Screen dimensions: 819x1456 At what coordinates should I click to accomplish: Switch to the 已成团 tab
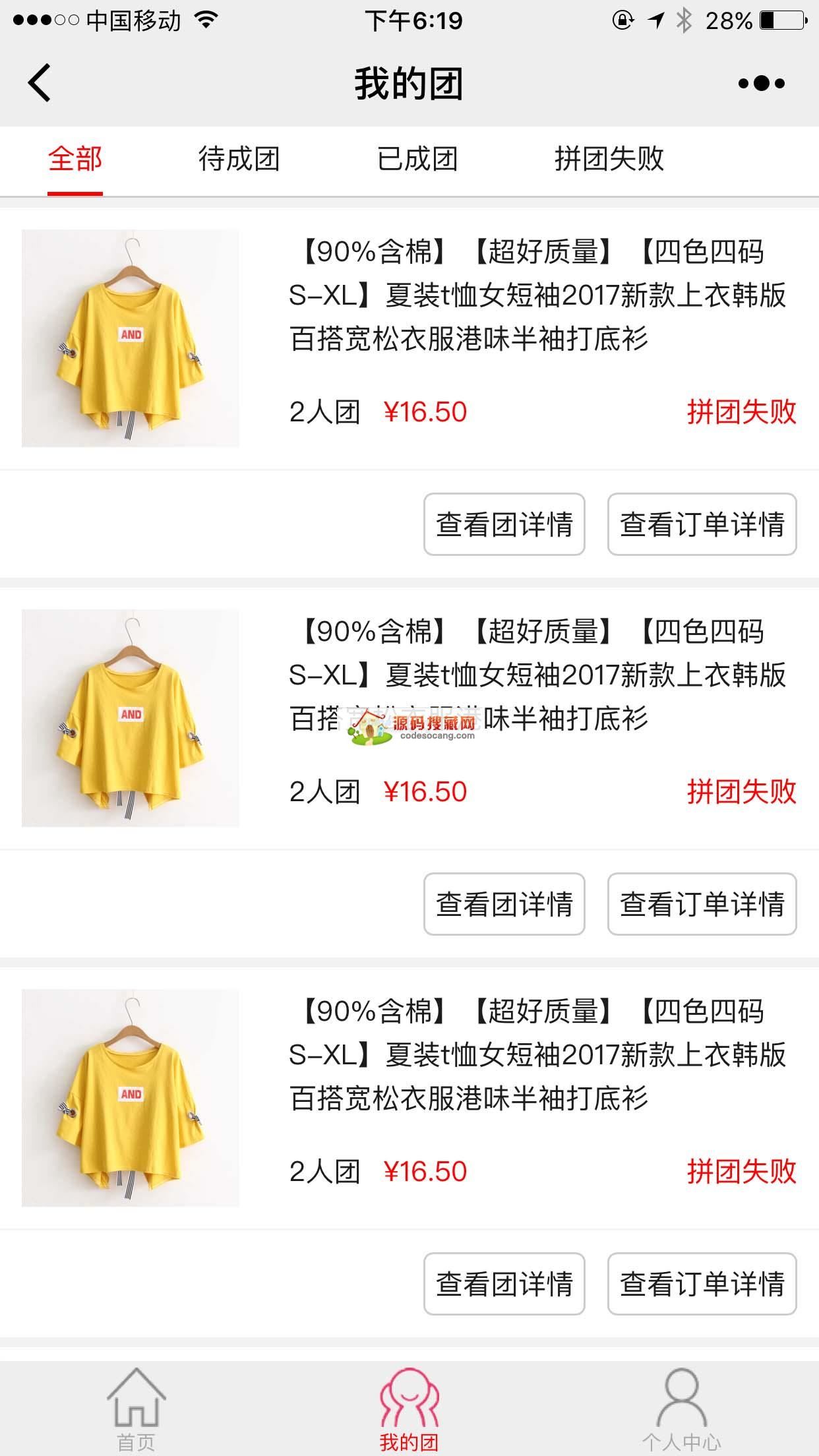[417, 160]
